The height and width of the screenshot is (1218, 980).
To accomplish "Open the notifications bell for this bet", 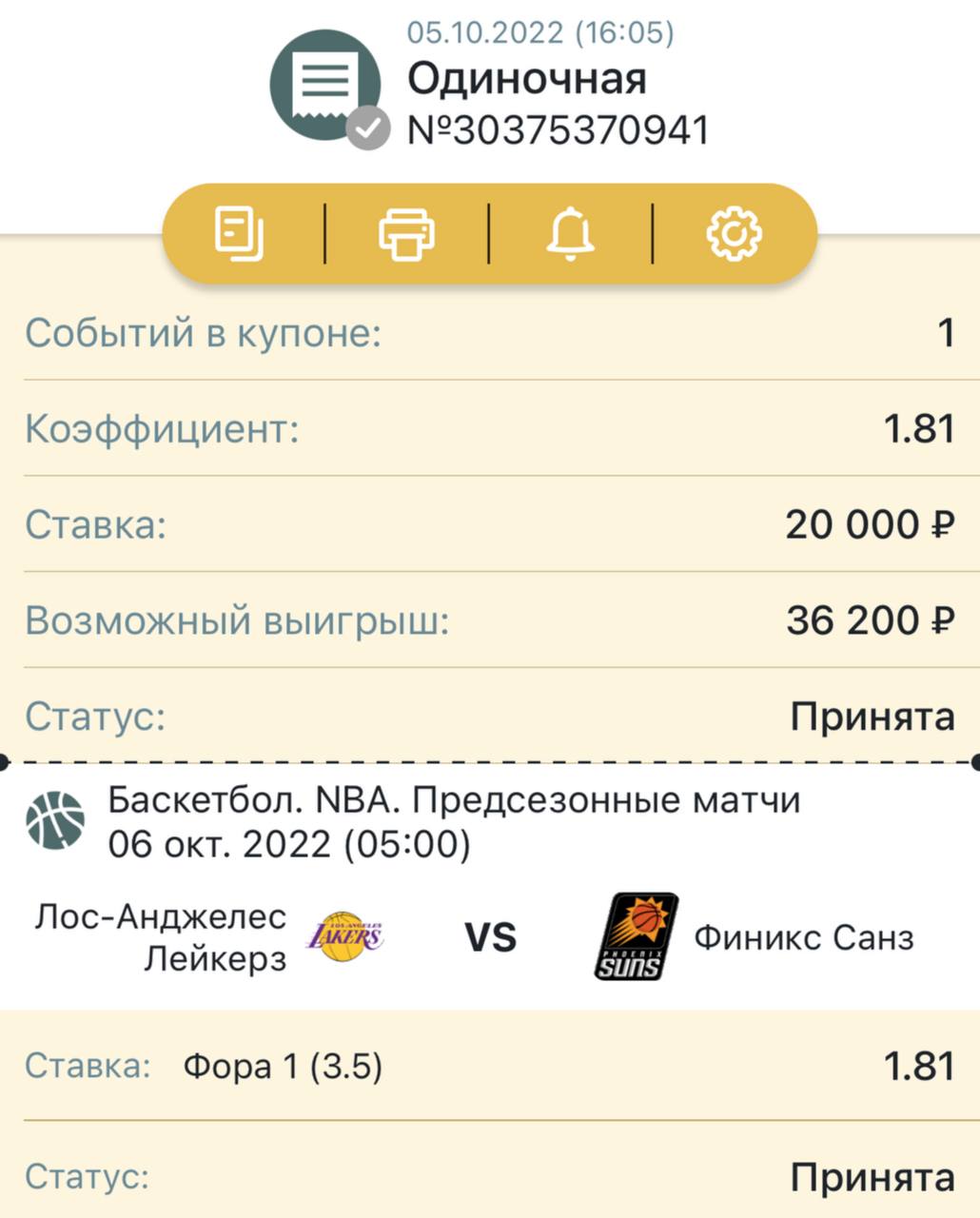I will tap(570, 233).
